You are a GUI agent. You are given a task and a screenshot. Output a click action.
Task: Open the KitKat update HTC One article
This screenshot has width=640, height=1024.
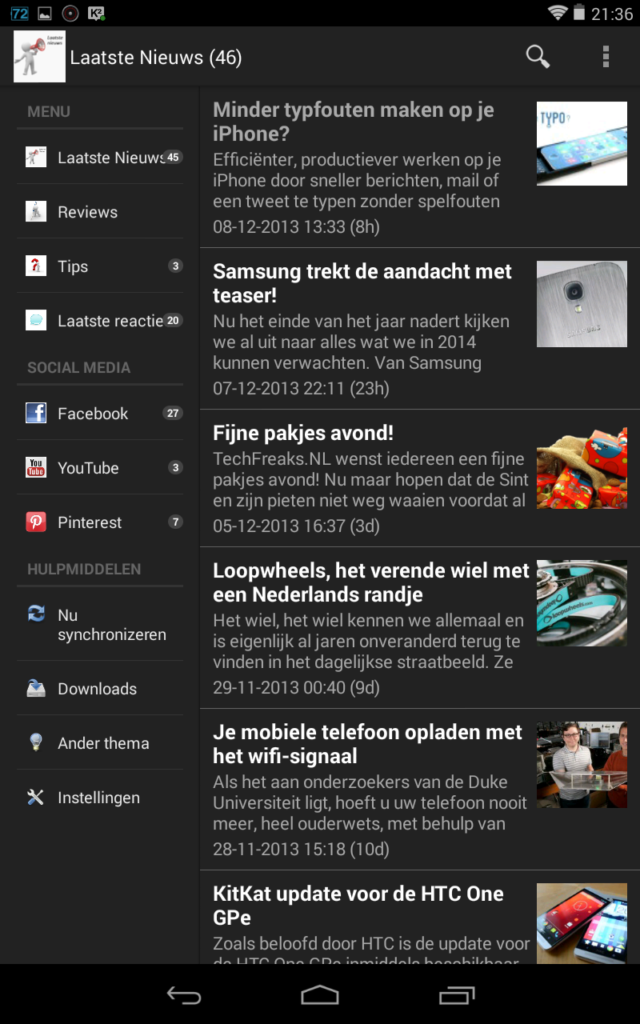(420, 918)
